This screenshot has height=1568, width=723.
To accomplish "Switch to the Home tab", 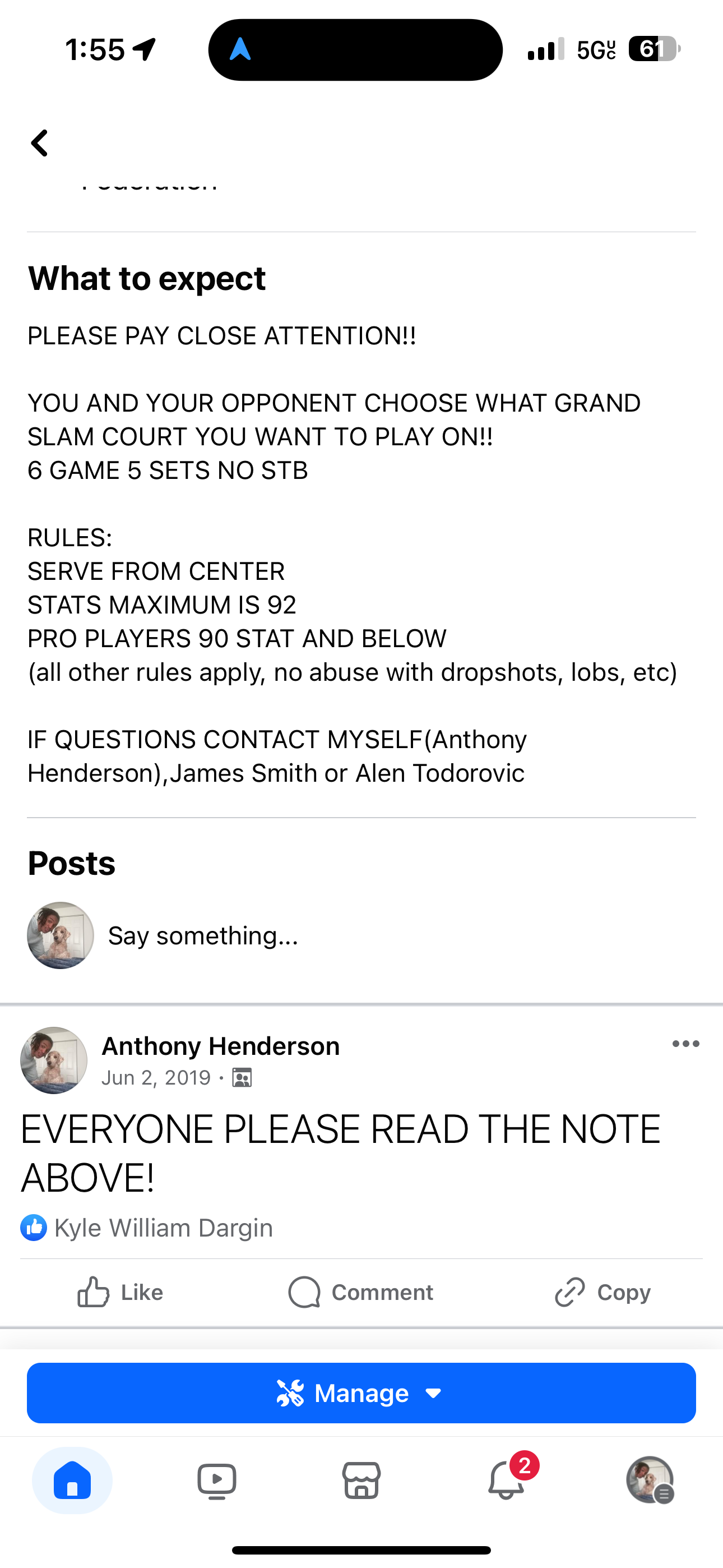I will (72, 1481).
